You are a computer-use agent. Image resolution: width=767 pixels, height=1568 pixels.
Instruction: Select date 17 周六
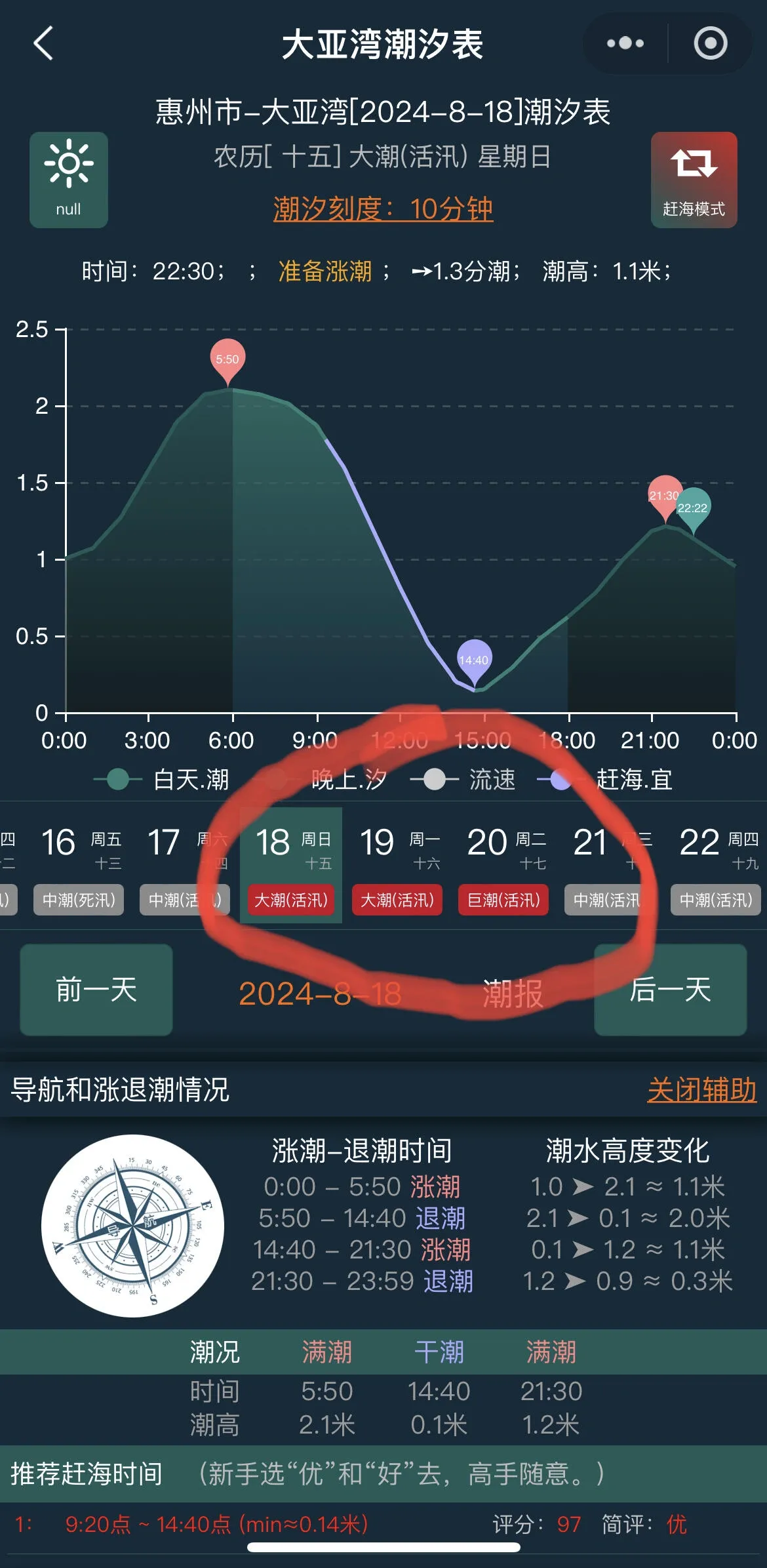tap(186, 864)
